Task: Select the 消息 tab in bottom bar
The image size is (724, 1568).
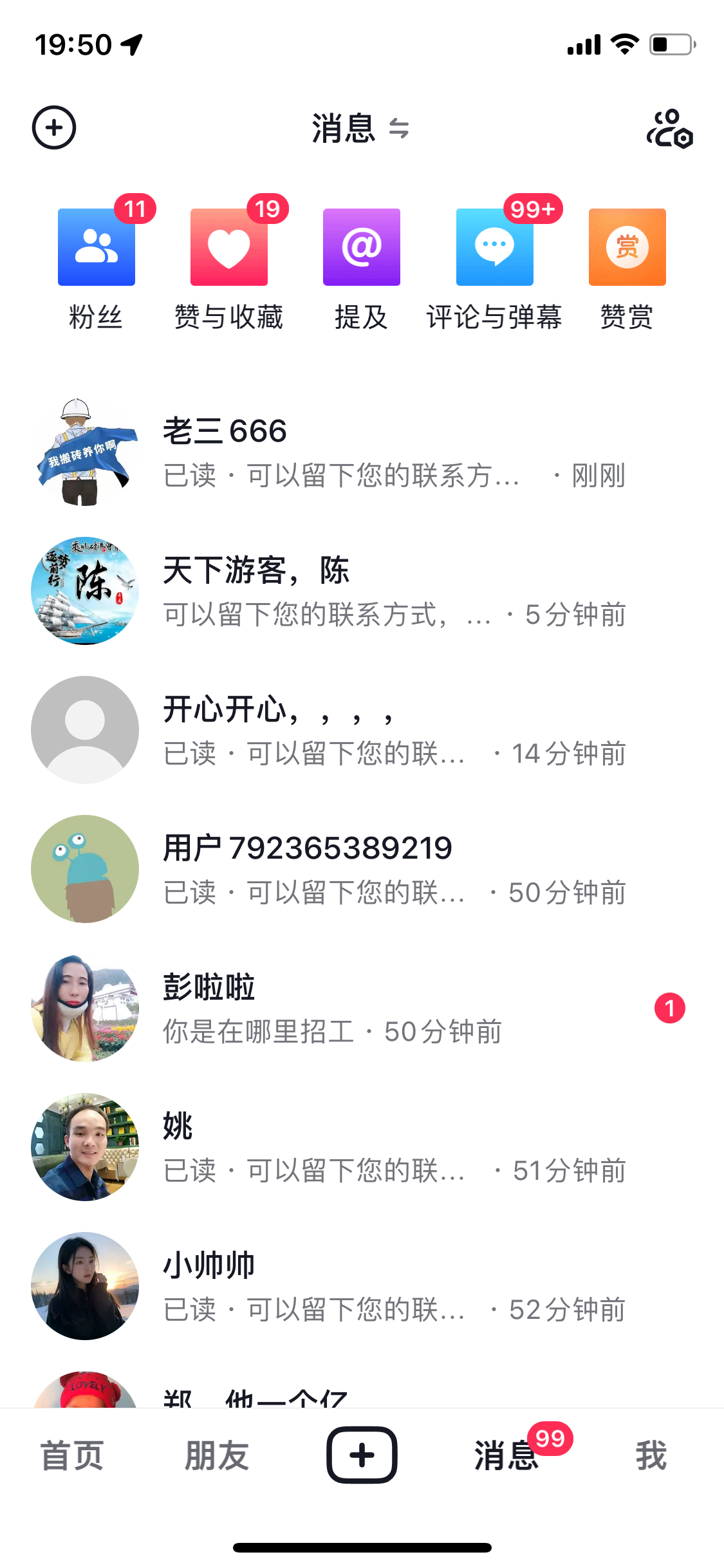Action: point(506,1456)
